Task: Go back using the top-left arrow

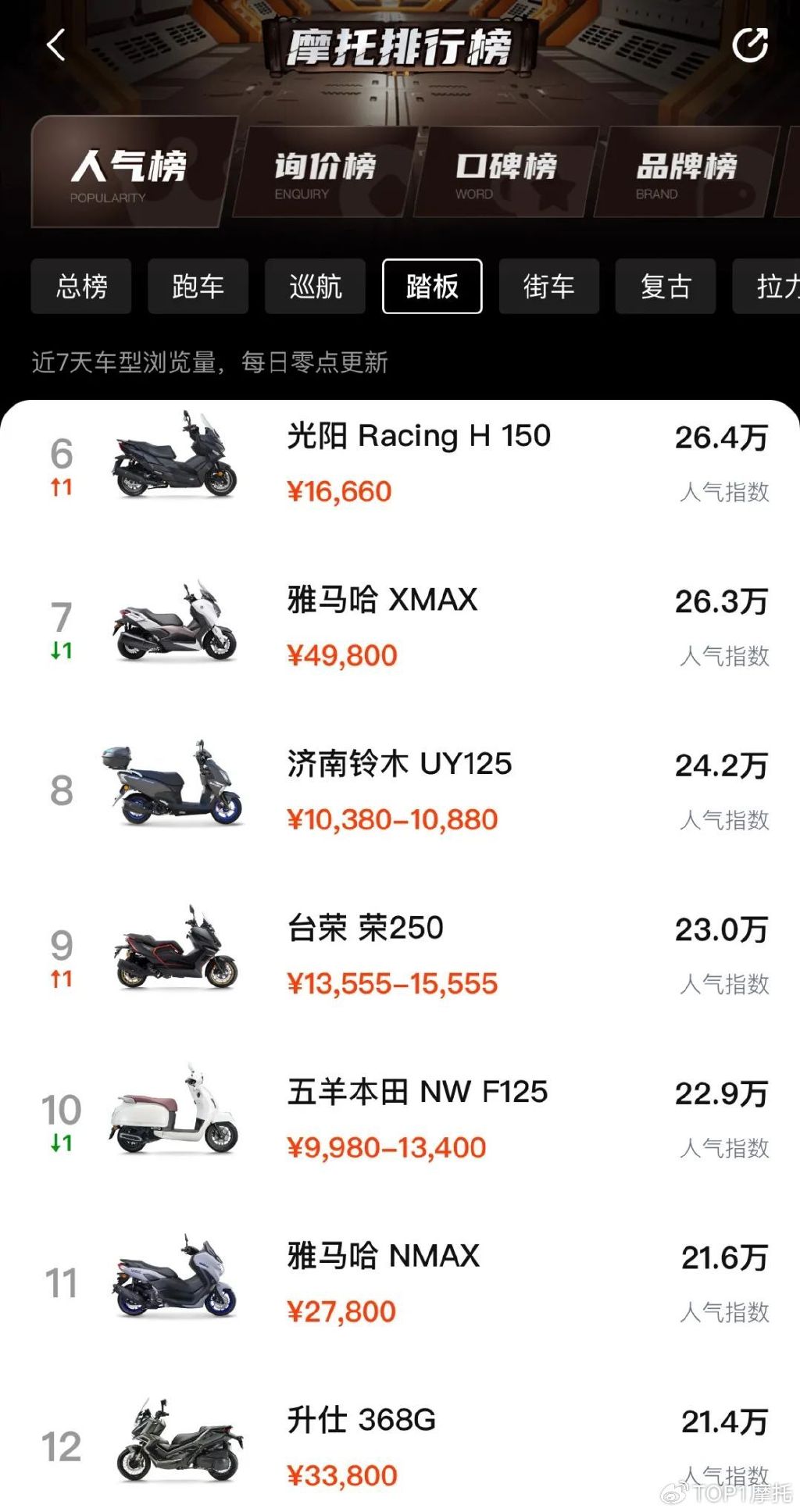Action: coord(55,45)
